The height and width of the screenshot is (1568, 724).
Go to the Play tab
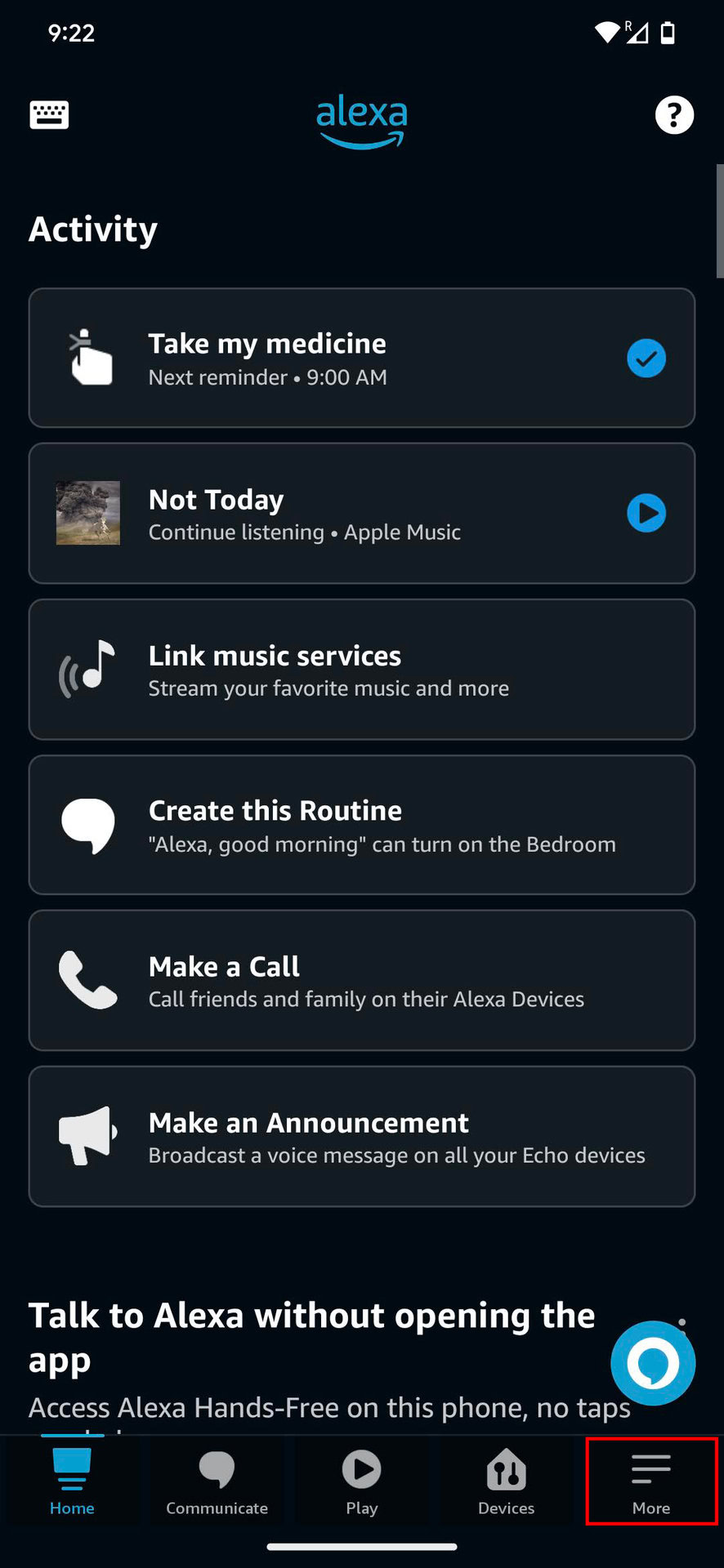coord(361,1481)
